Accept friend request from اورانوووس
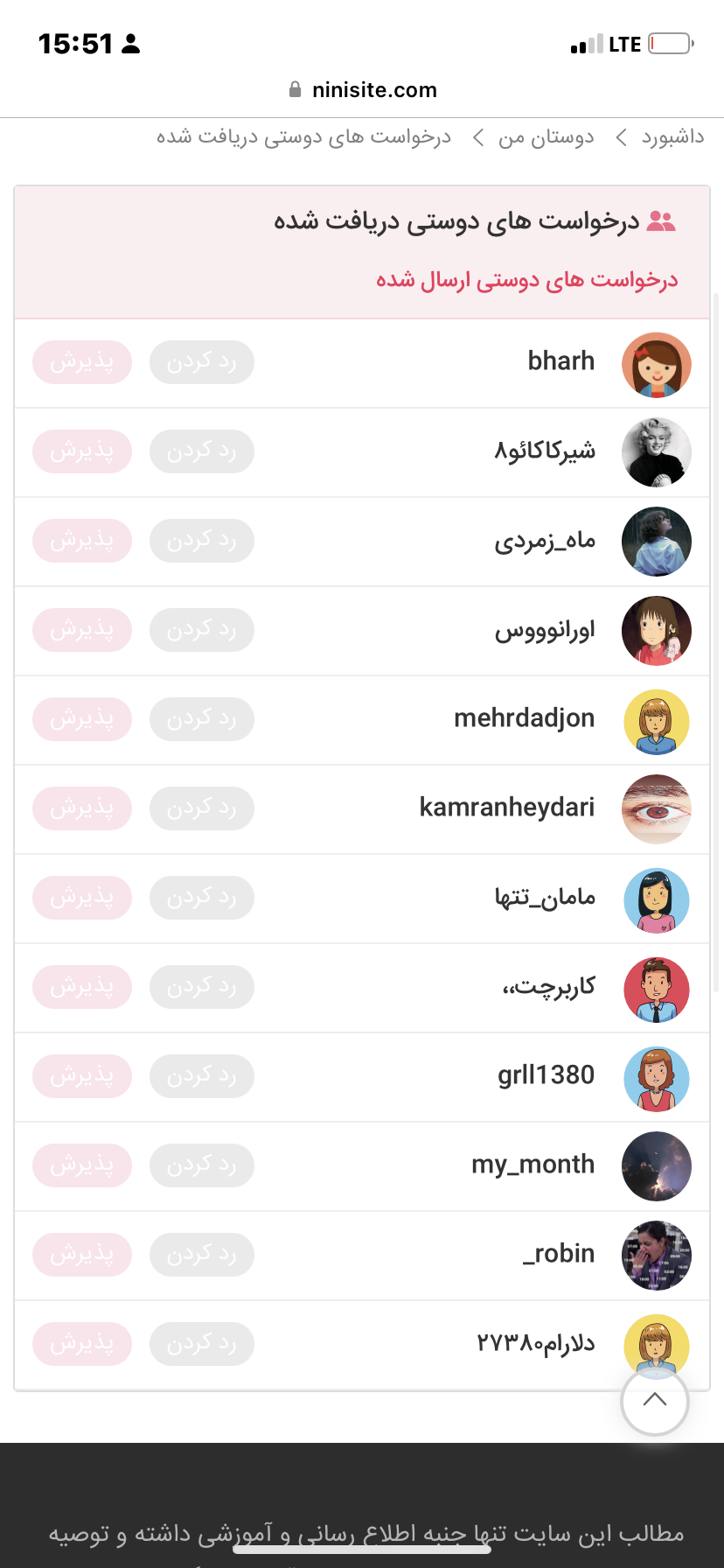Viewport: 724px width, 1568px height. click(x=82, y=630)
